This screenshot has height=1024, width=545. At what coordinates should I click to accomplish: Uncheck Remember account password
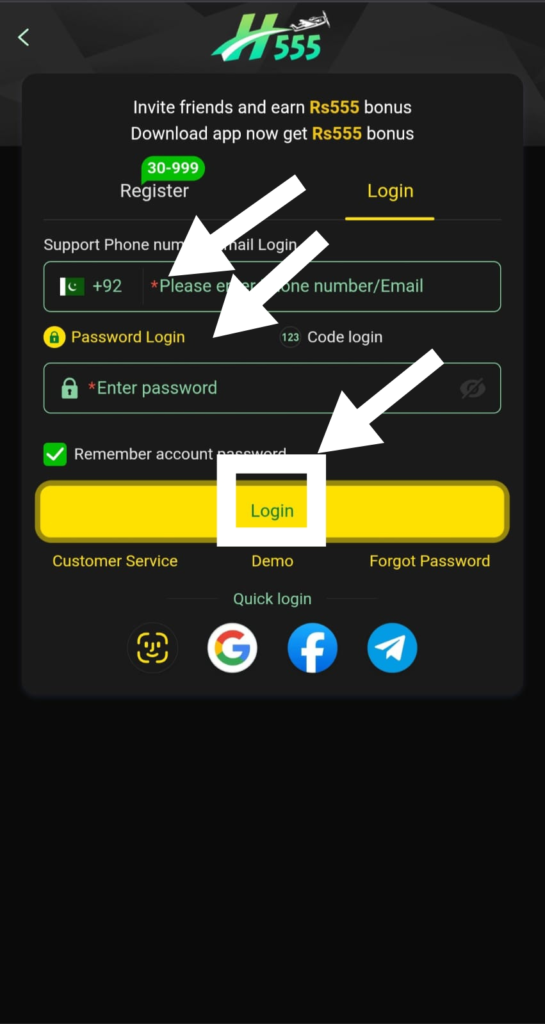(x=55, y=454)
